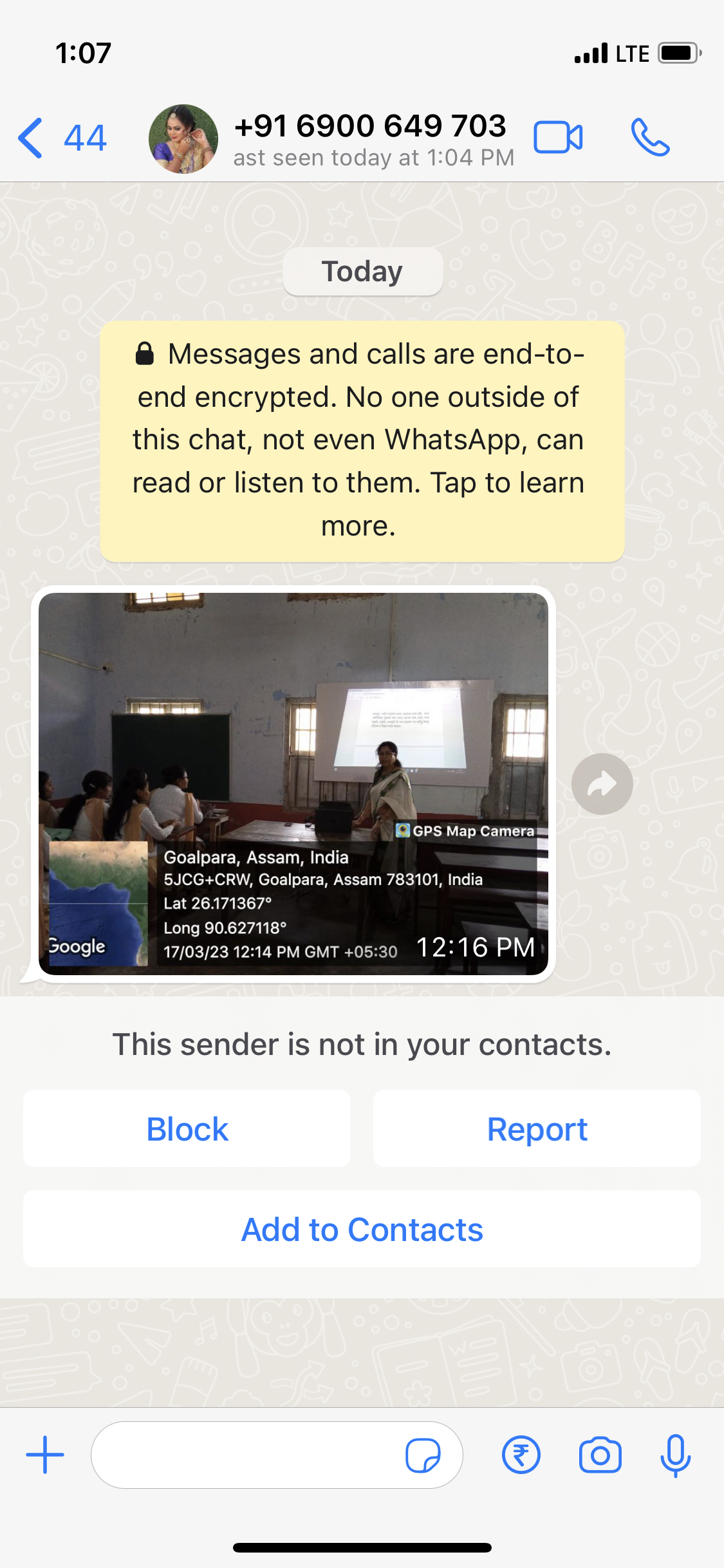
Task: Block this sender
Action: coord(187,1129)
